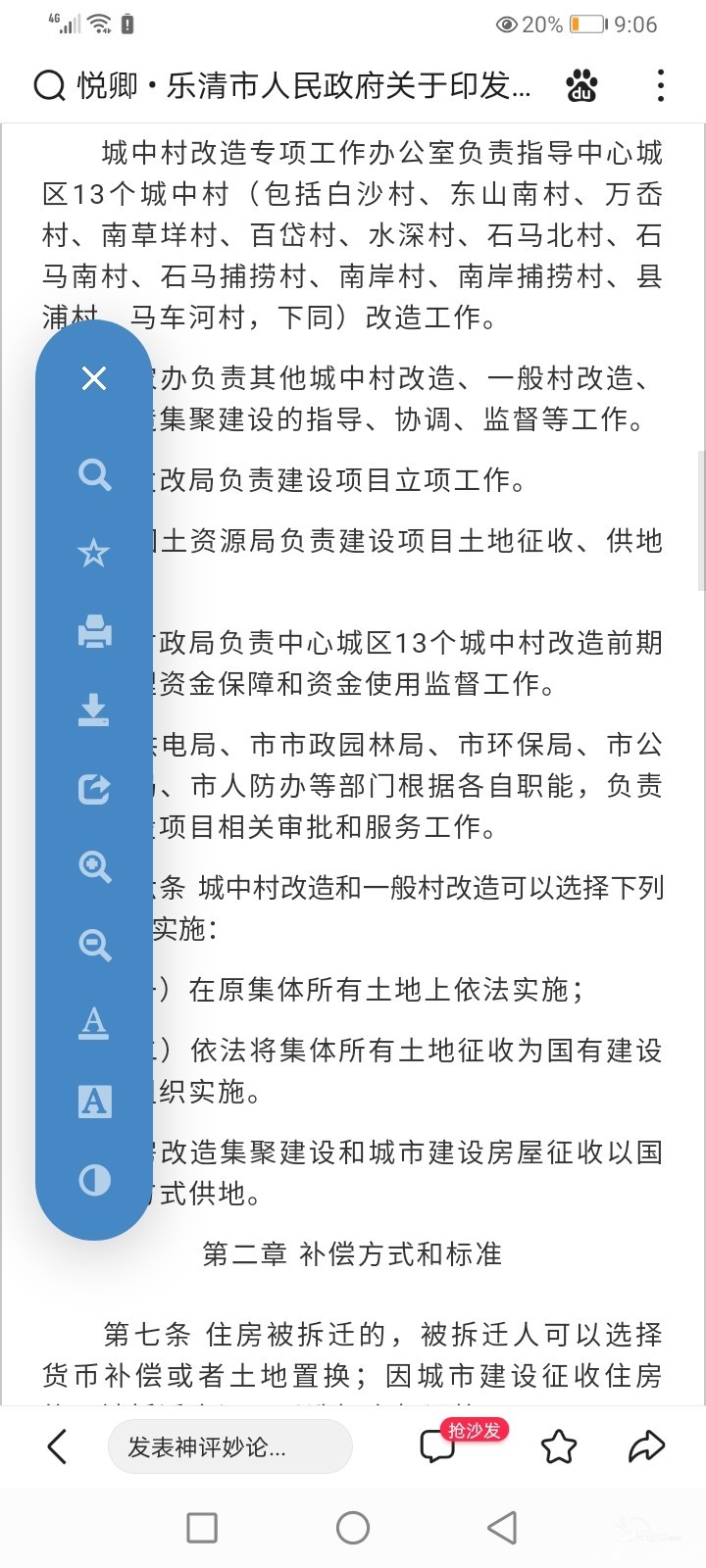The height and width of the screenshot is (1568, 706).
Task: Tap the star favorite icon in blue toolbar
Action: point(94,554)
